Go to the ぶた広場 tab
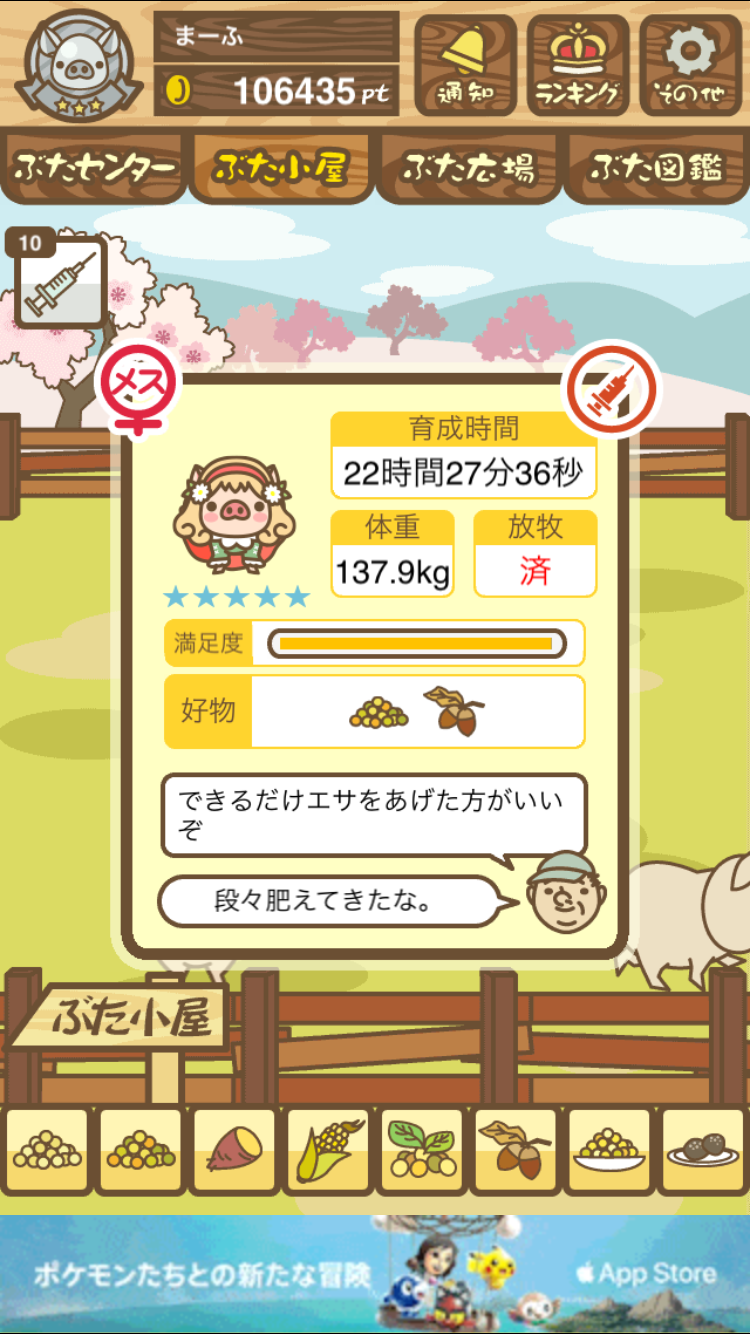Screen dimensions: 750x1334 [x=468, y=168]
